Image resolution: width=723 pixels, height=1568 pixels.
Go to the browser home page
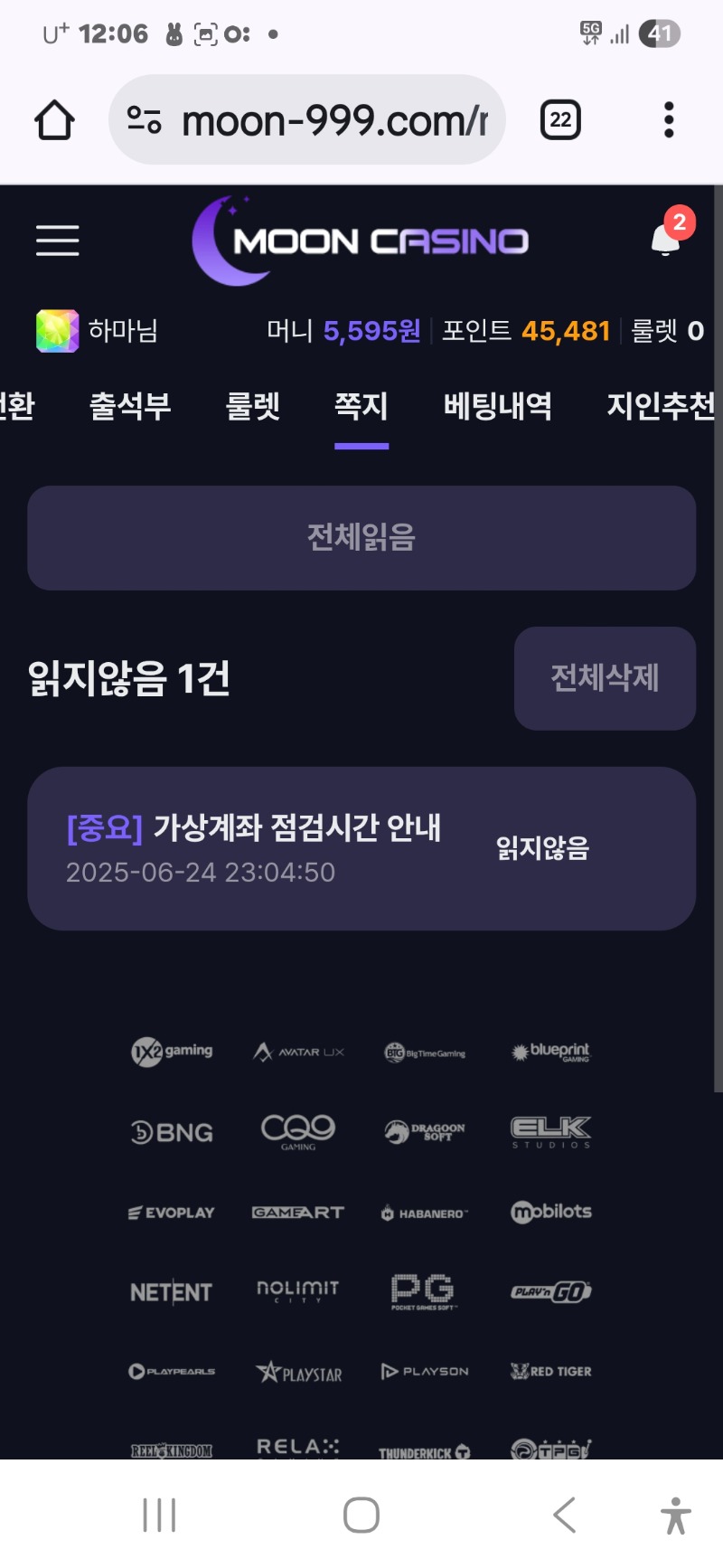[54, 120]
